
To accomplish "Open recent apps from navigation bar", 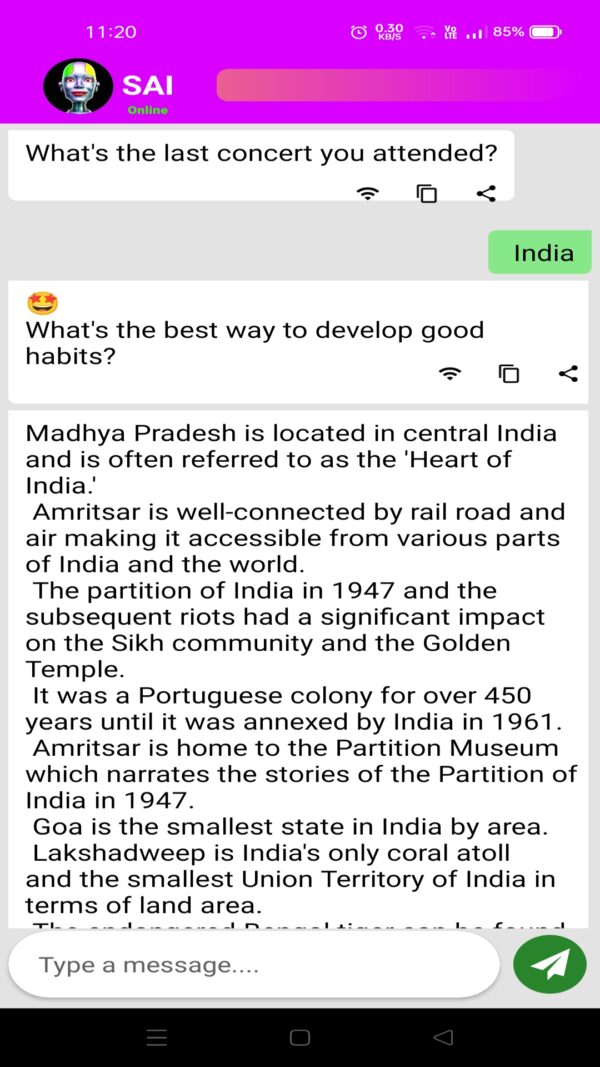I will point(157,1038).
